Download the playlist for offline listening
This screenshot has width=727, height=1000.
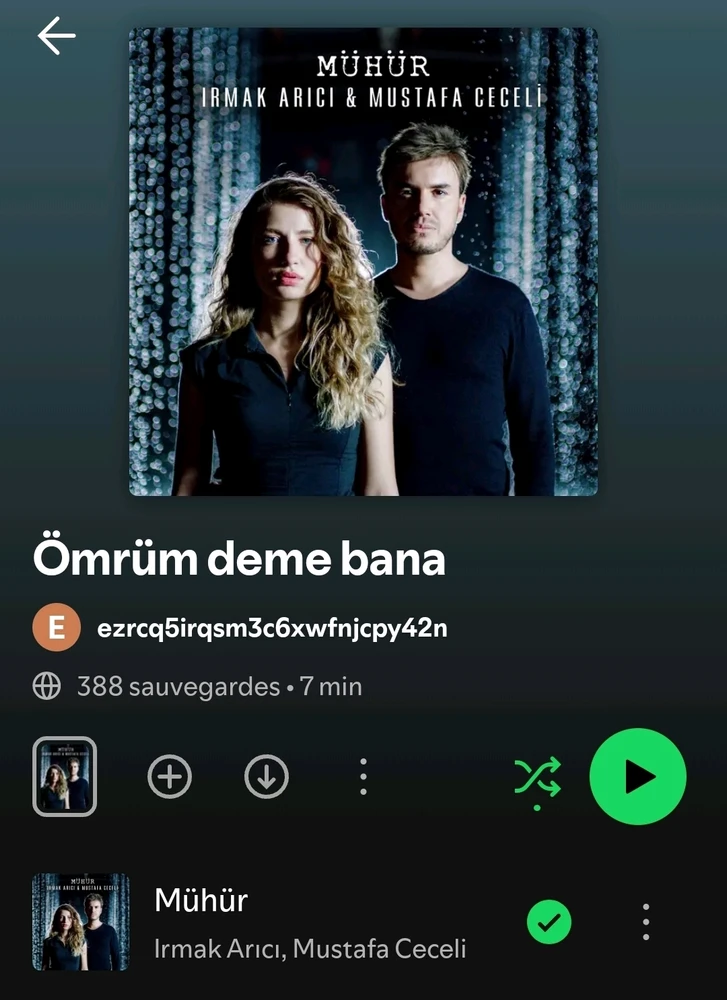coord(266,777)
